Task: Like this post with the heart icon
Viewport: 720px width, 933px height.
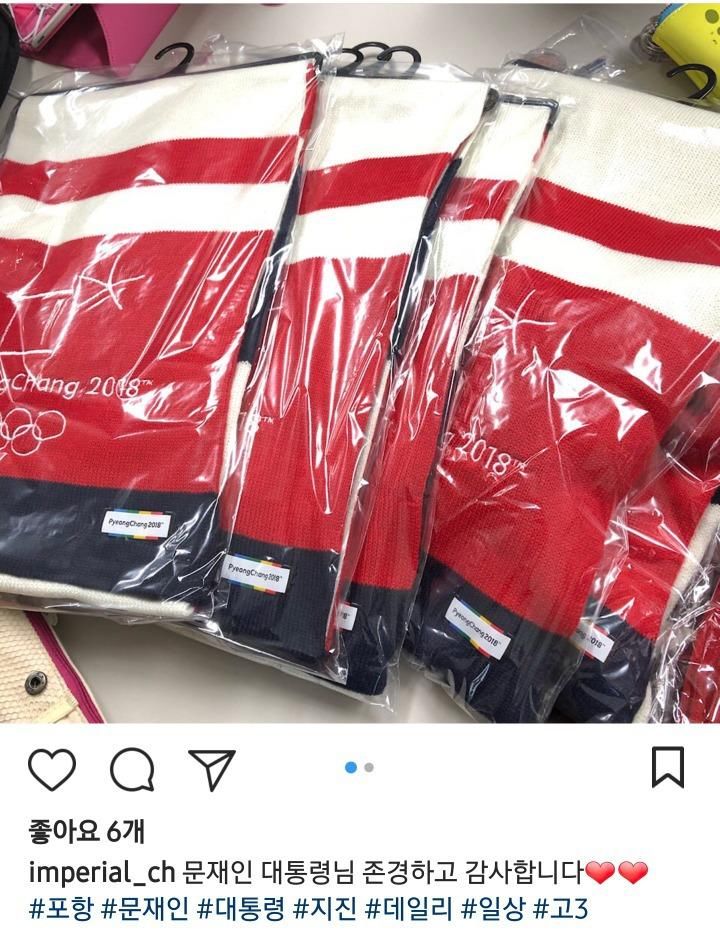Action: point(52,768)
